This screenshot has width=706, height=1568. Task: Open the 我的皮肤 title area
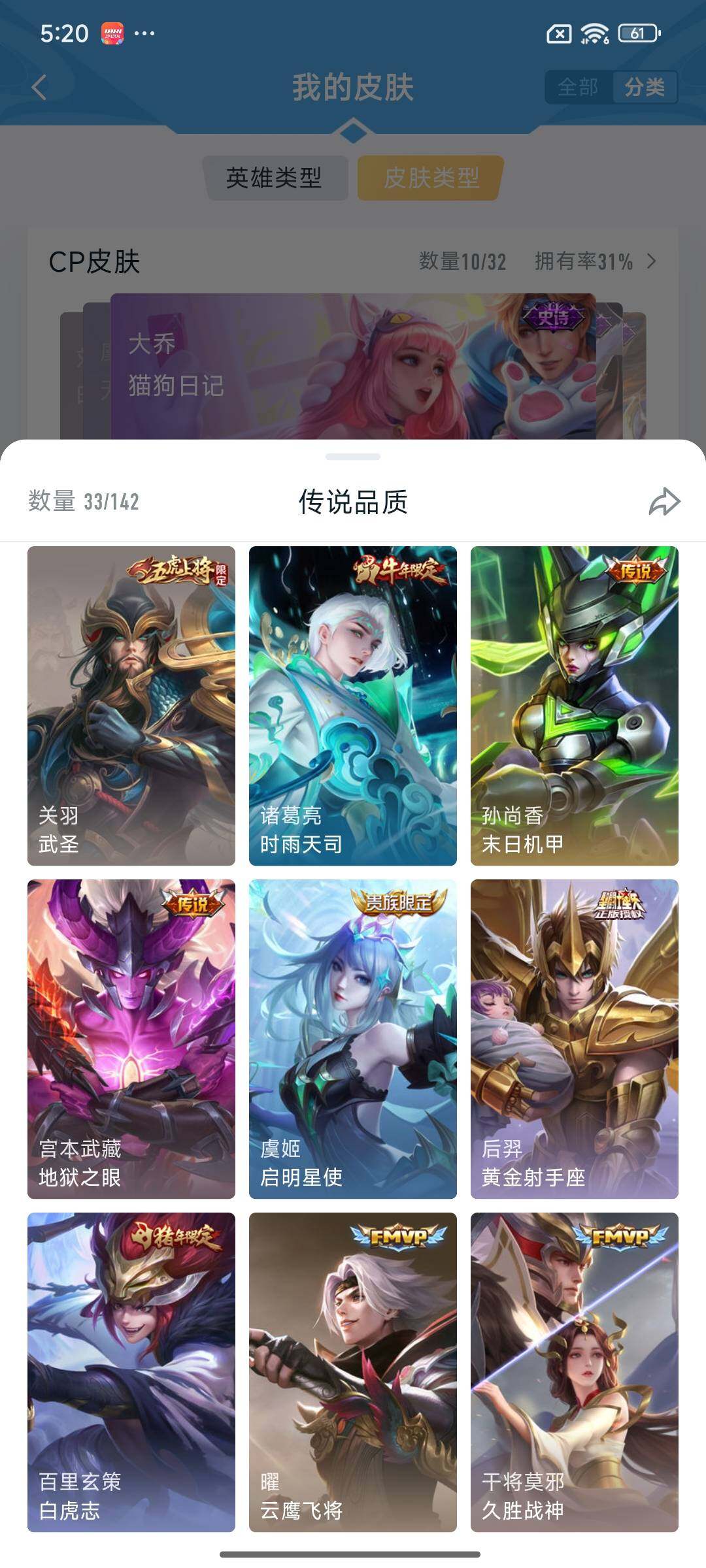(353, 86)
